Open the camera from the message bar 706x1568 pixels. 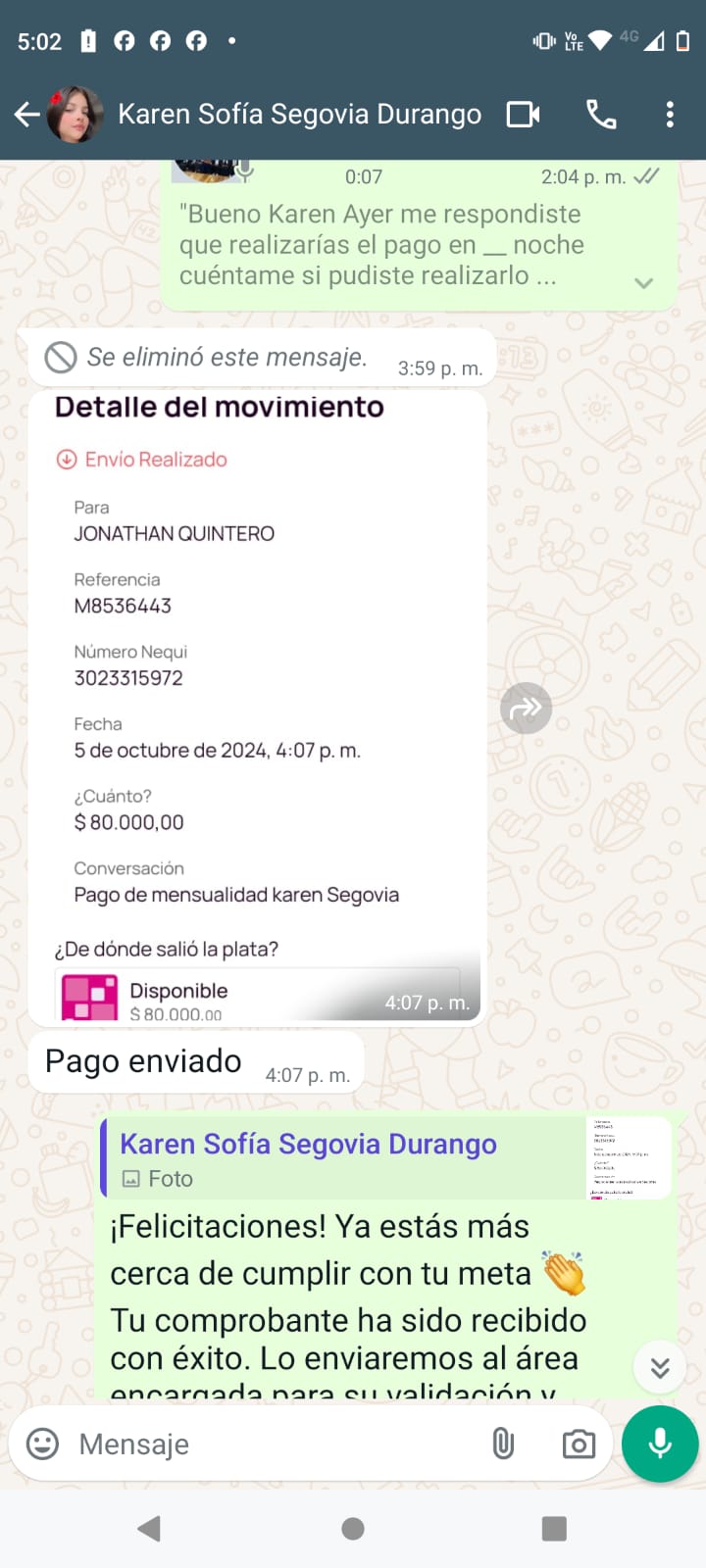point(579,1444)
